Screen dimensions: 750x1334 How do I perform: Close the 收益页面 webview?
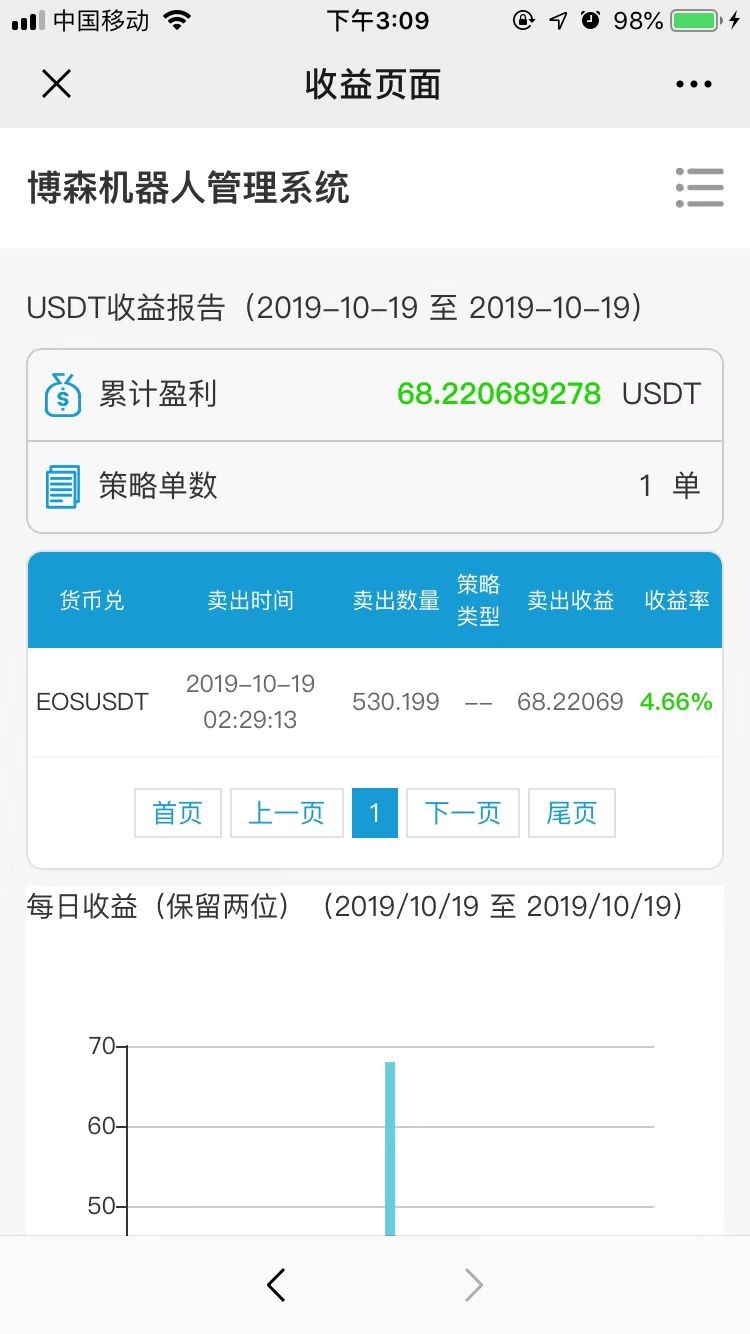pos(57,85)
